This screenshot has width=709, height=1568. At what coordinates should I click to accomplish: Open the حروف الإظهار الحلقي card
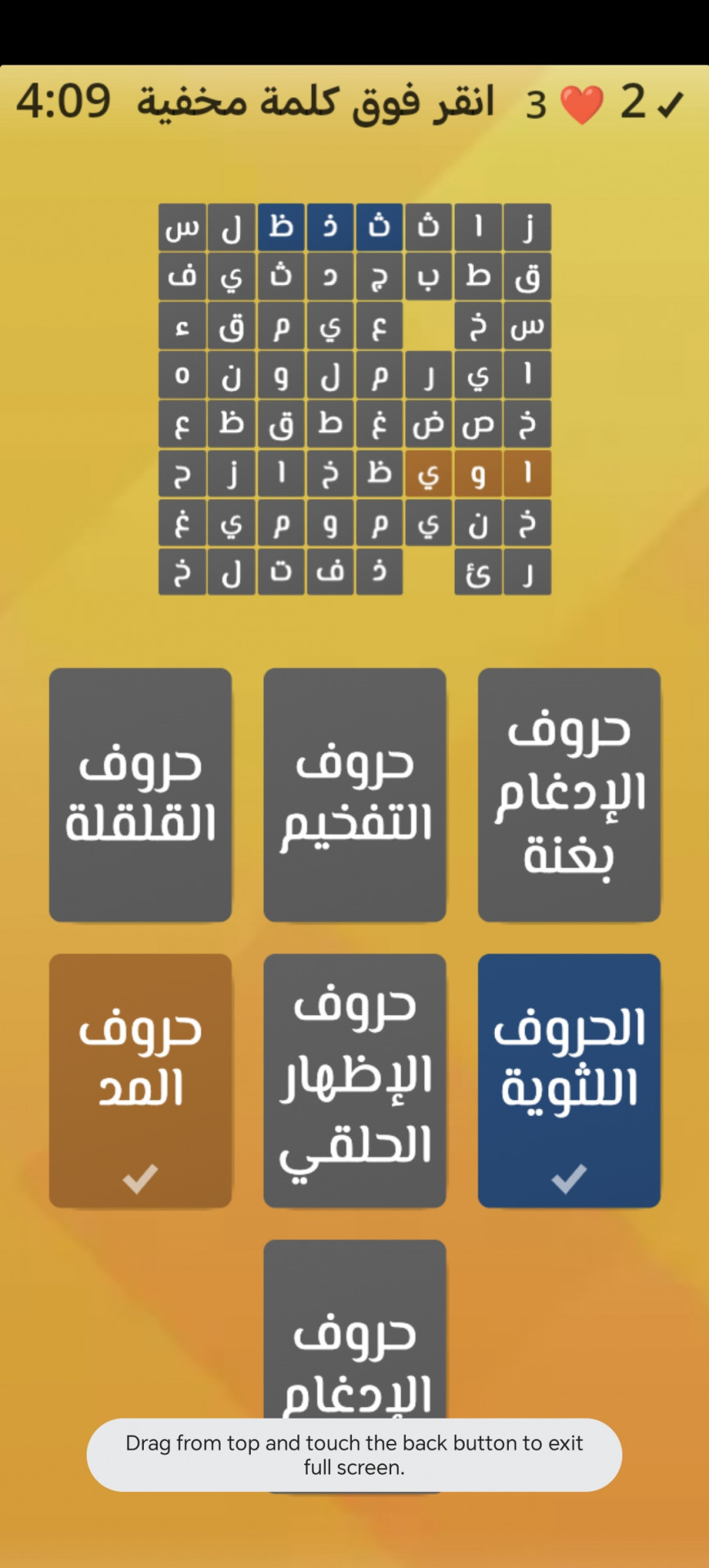(x=354, y=1080)
